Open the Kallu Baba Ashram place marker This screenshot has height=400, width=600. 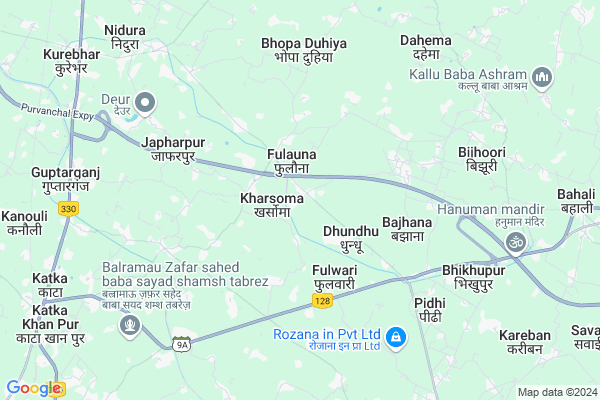click(543, 77)
